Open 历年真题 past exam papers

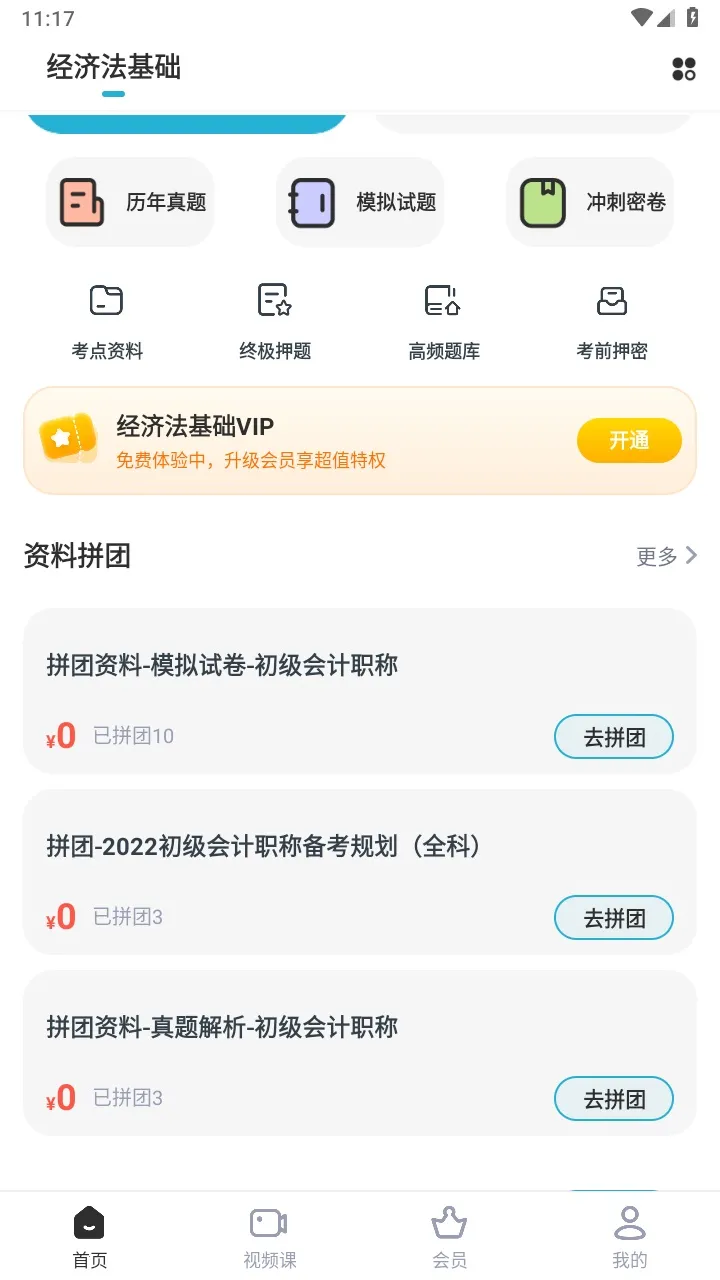point(130,202)
